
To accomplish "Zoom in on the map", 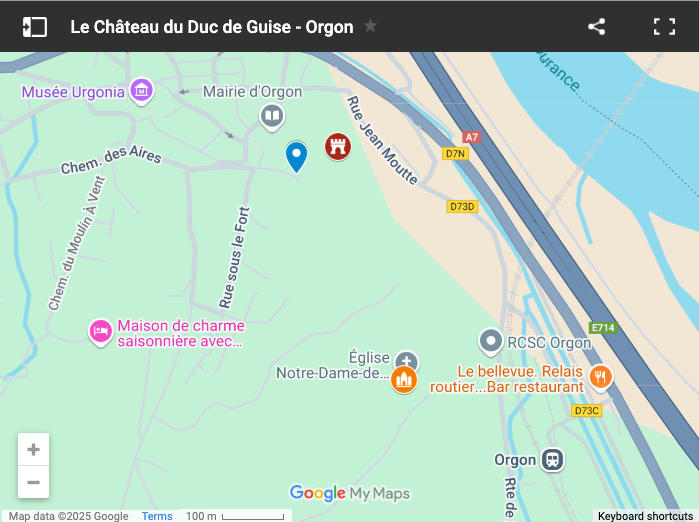I will click(x=33, y=450).
